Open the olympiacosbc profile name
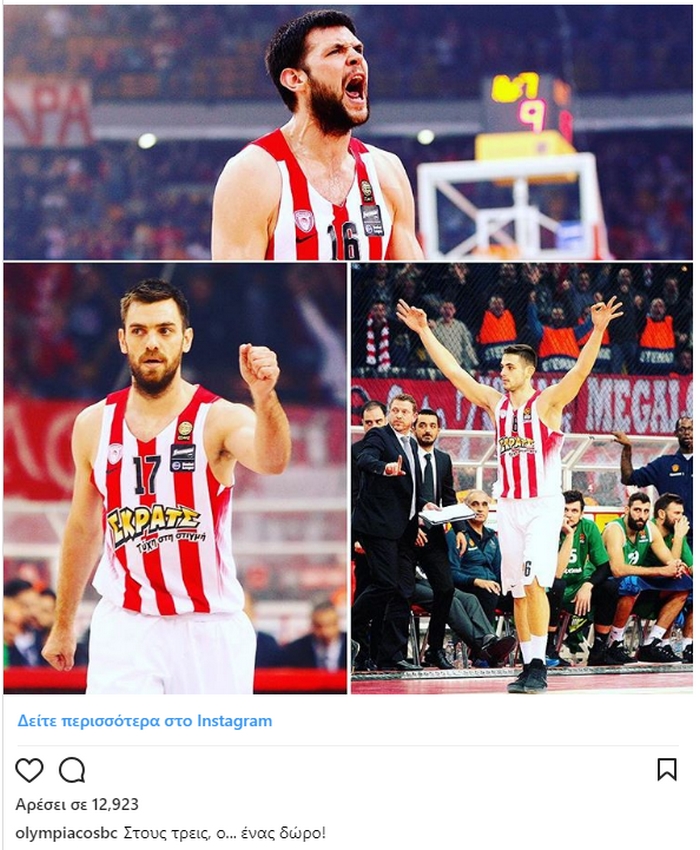The height and width of the screenshot is (850, 700). click(x=66, y=833)
